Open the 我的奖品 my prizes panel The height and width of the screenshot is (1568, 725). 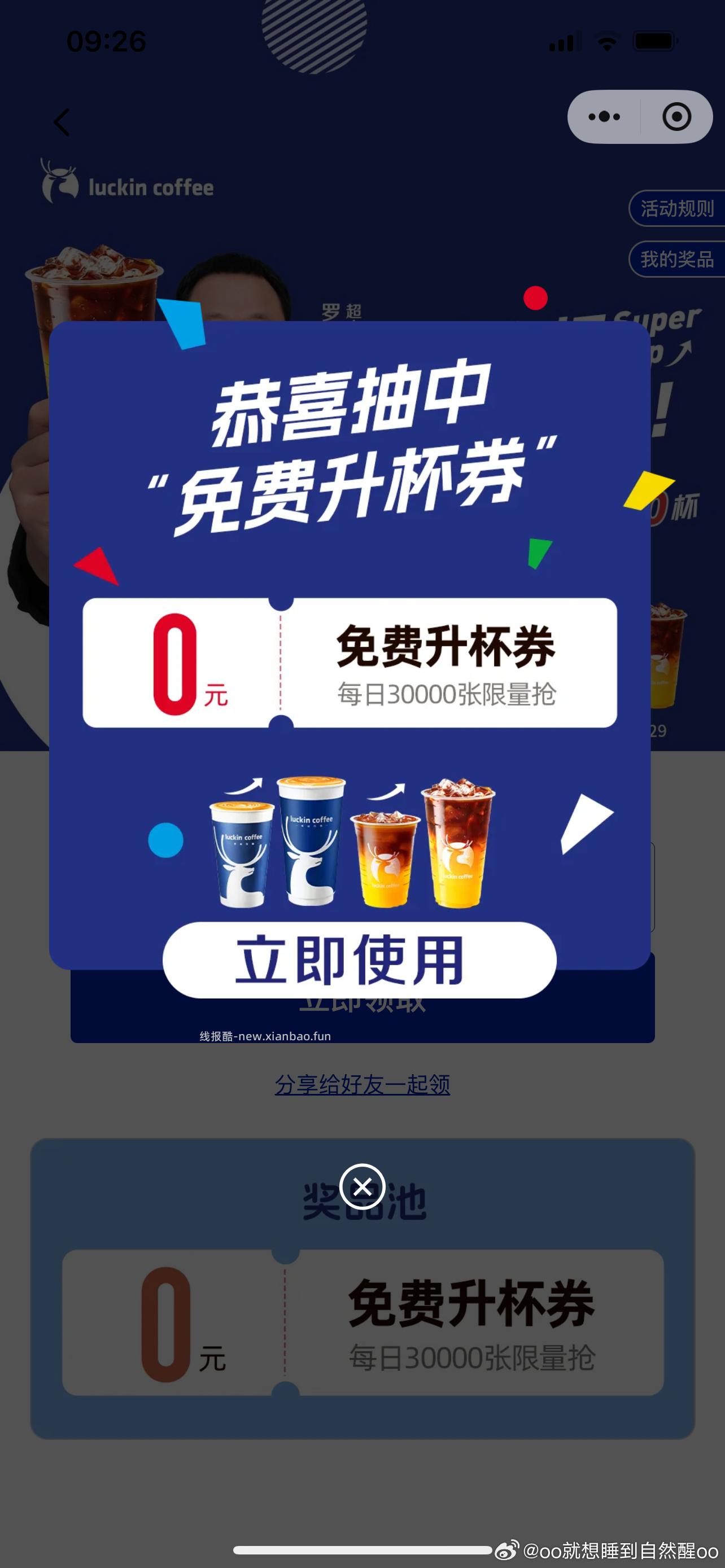click(678, 257)
